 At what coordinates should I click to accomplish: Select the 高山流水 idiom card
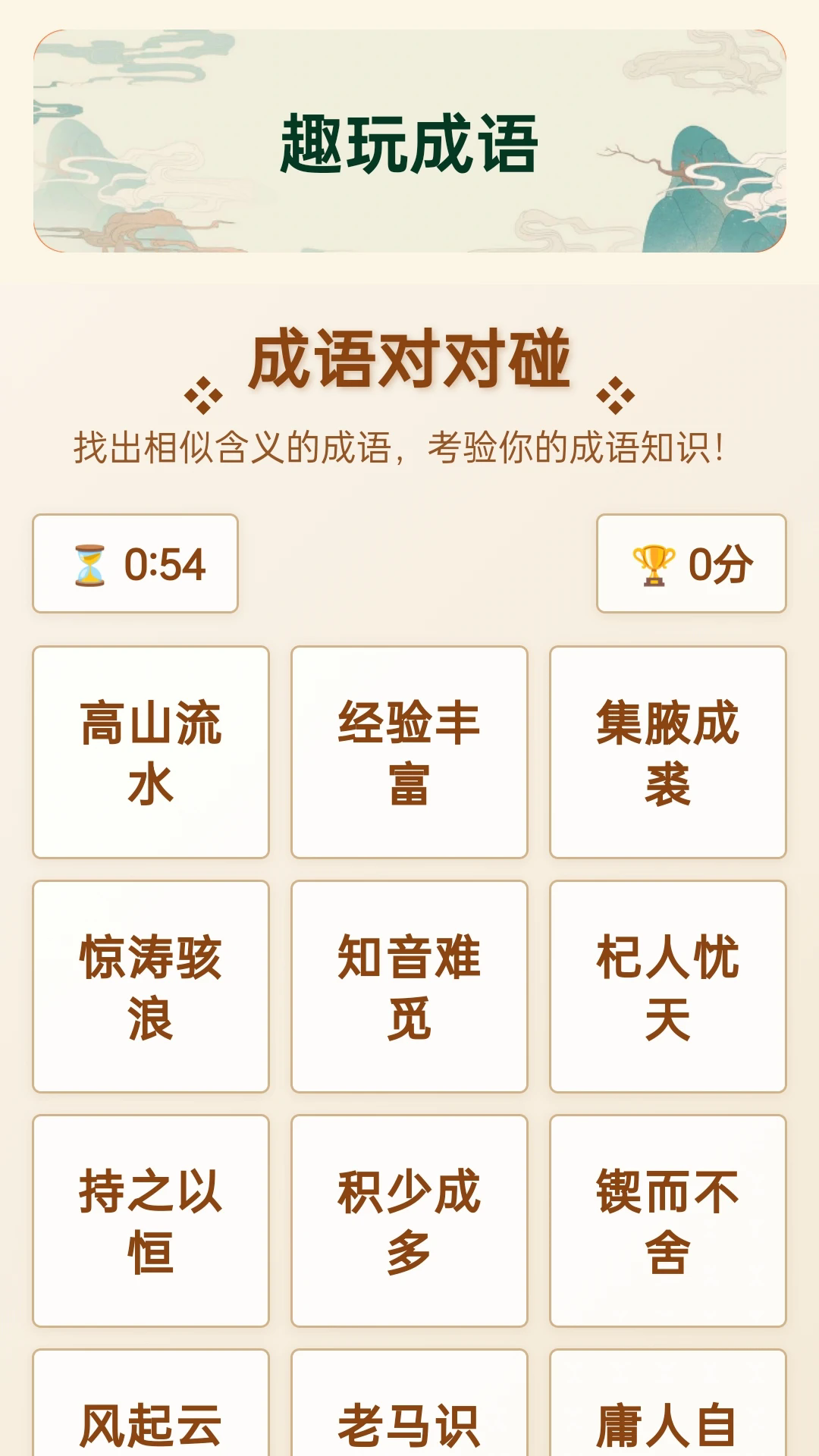pyautogui.click(x=149, y=751)
